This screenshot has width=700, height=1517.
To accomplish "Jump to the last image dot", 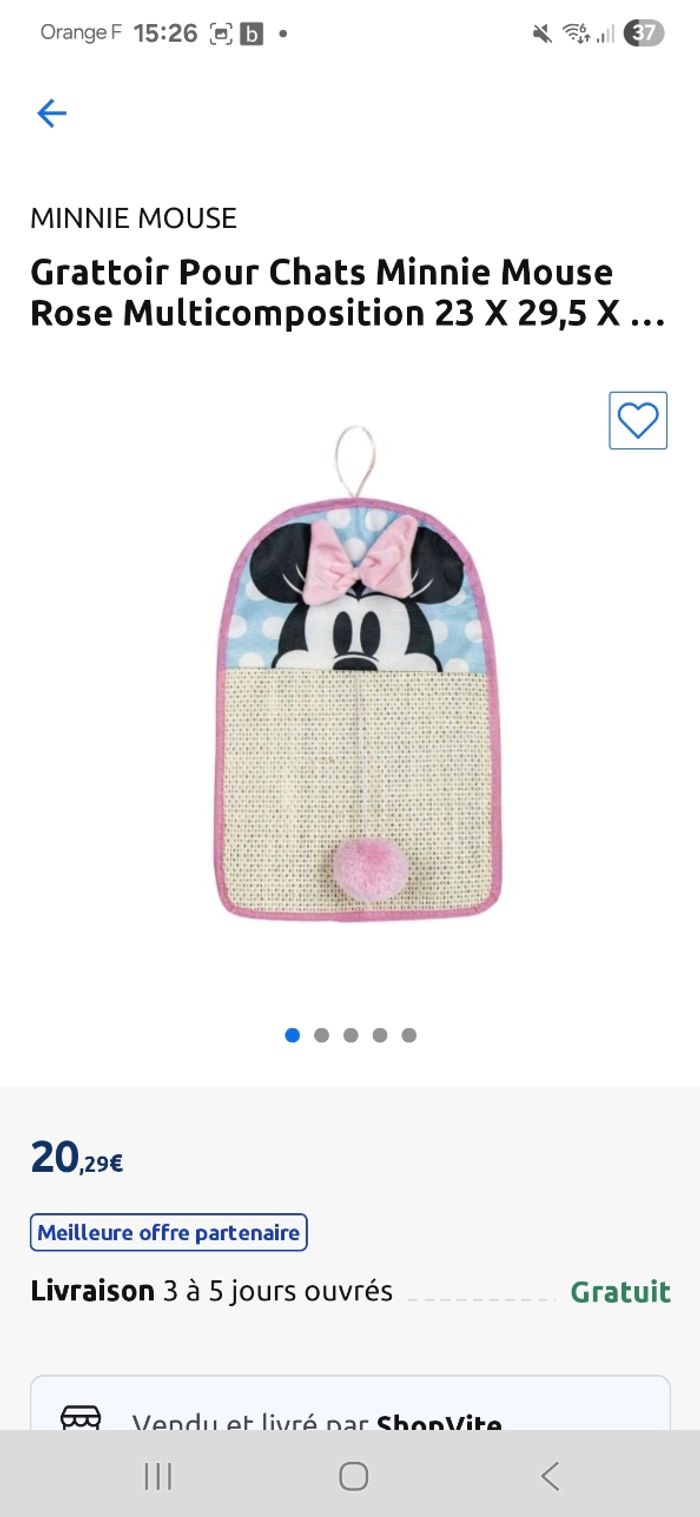I will (x=409, y=1035).
